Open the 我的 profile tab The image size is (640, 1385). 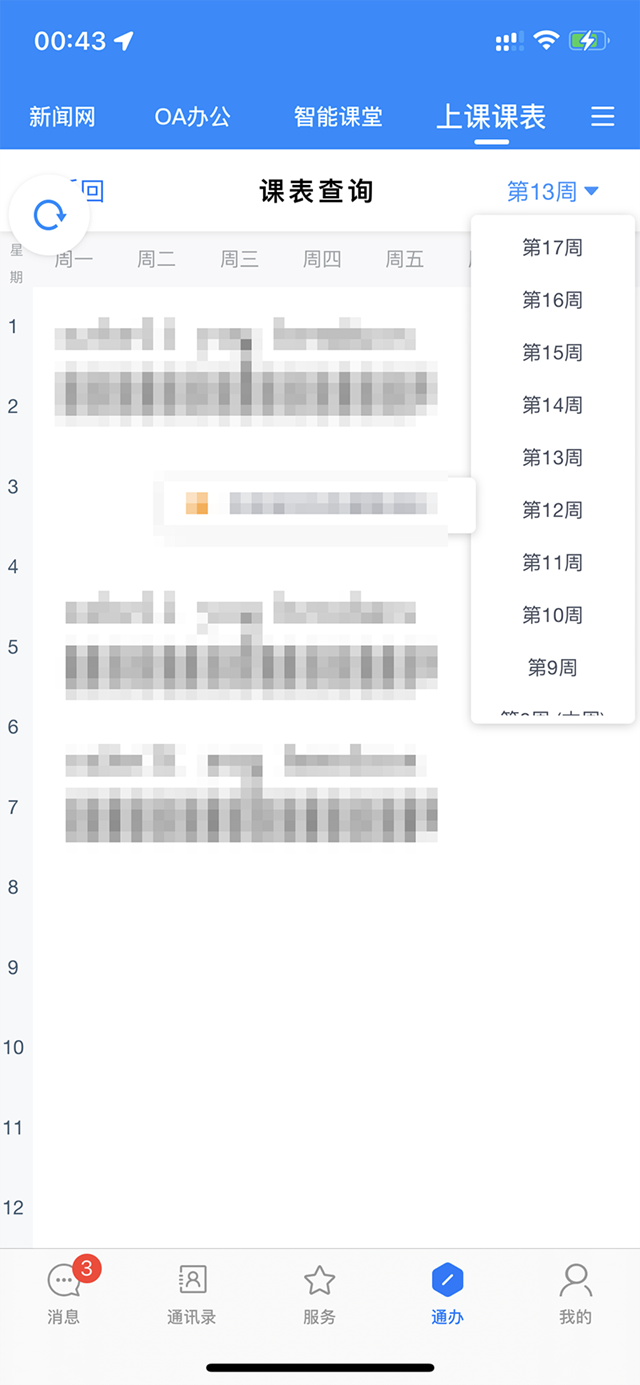(575, 1292)
